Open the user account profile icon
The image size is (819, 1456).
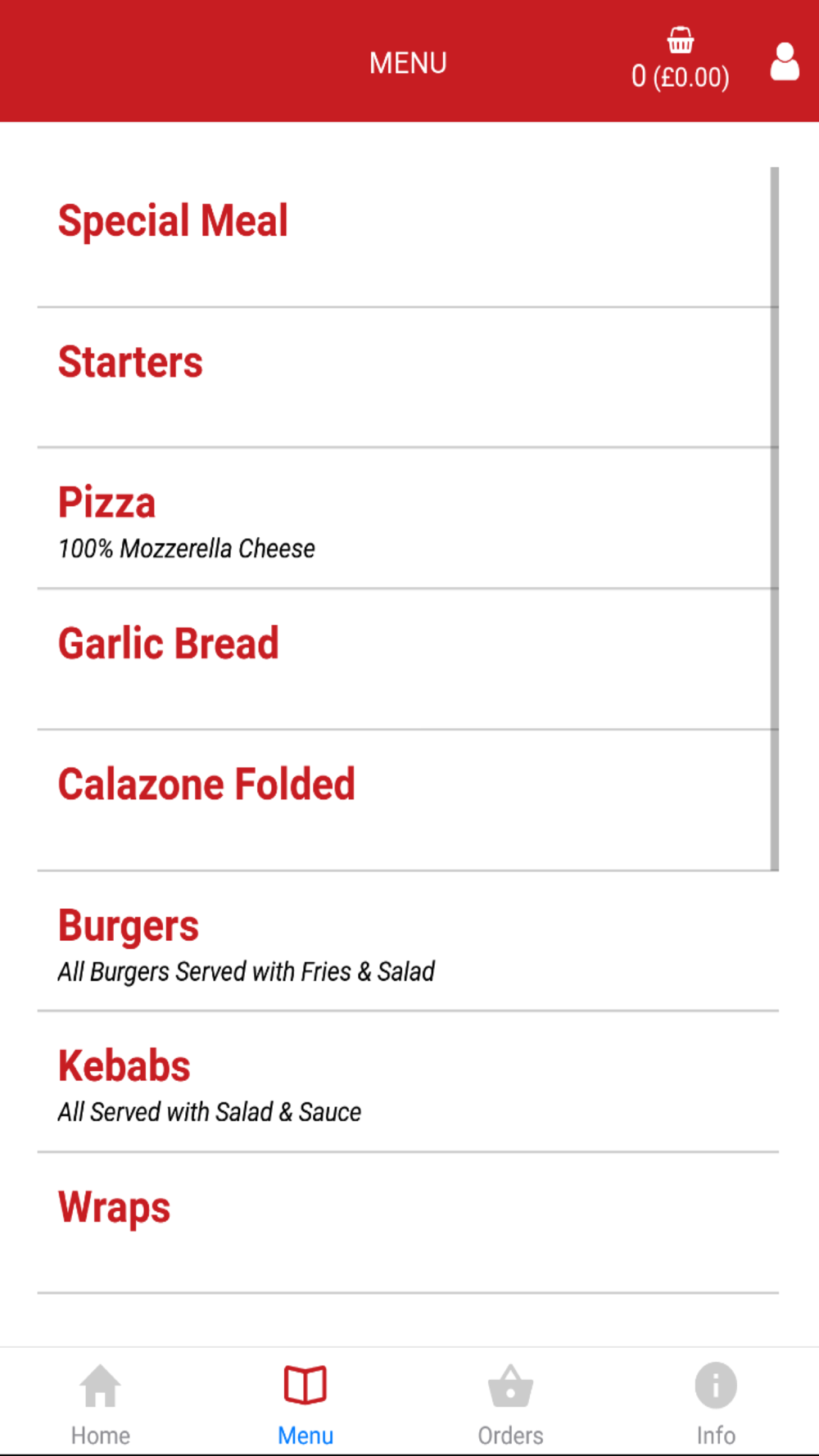(785, 61)
